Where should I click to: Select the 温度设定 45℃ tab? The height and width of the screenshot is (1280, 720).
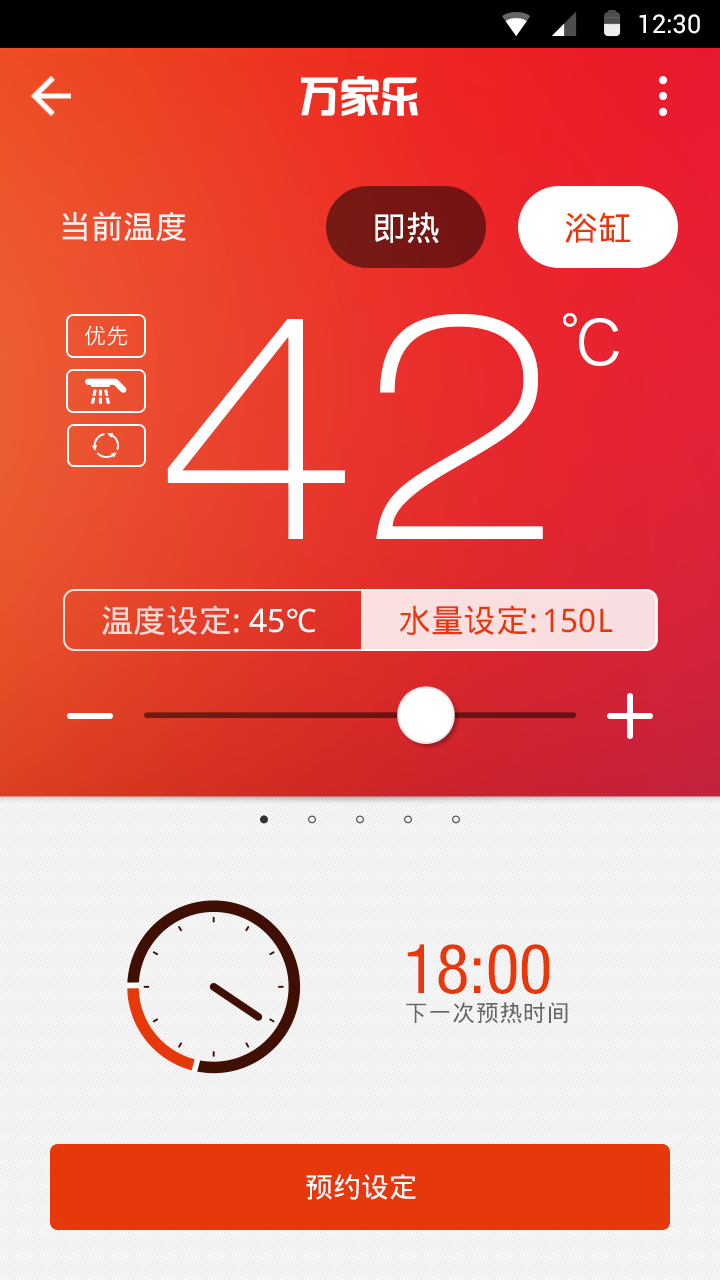212,621
